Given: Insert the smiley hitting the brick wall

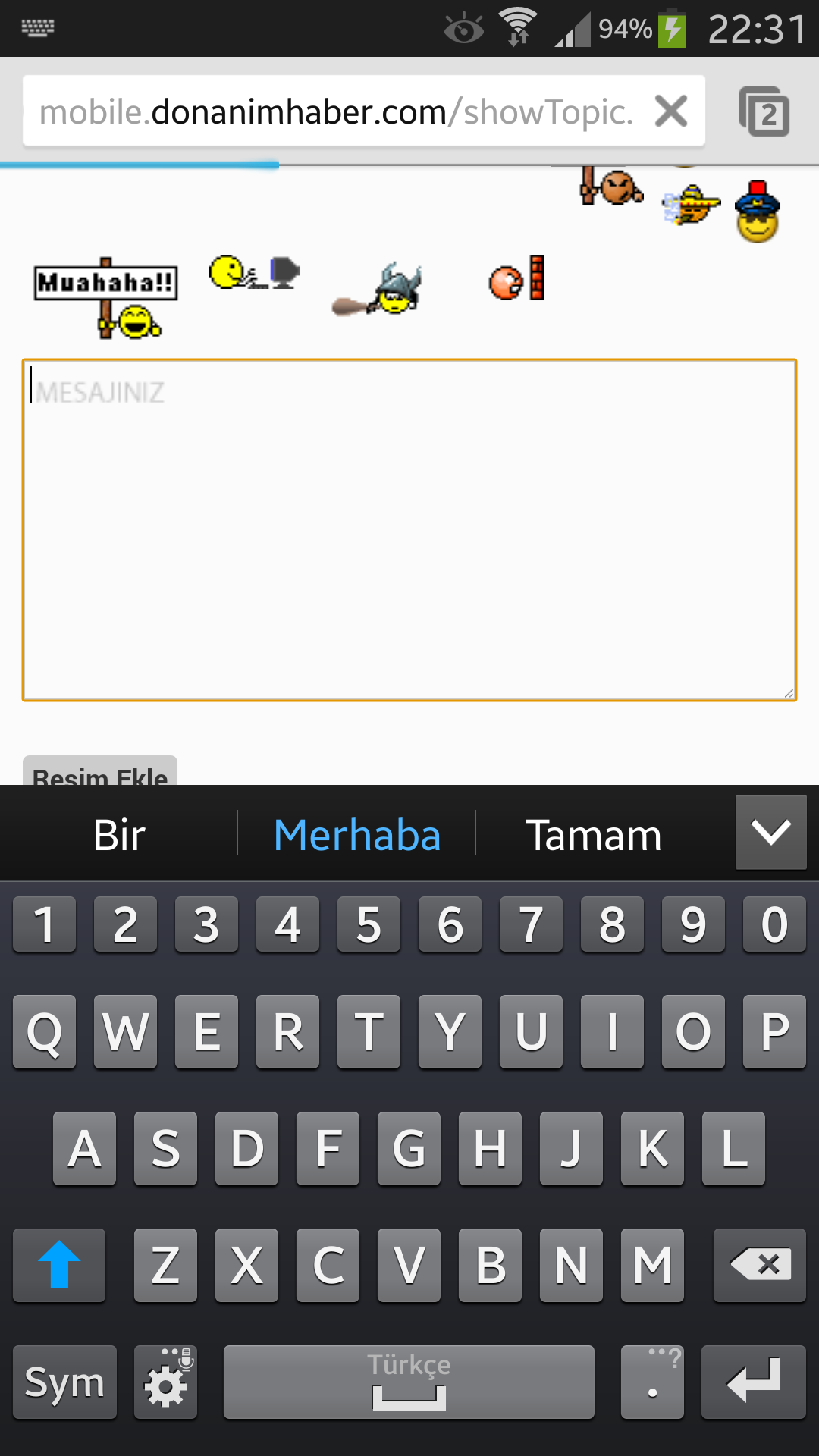Looking at the screenshot, I should point(516,278).
